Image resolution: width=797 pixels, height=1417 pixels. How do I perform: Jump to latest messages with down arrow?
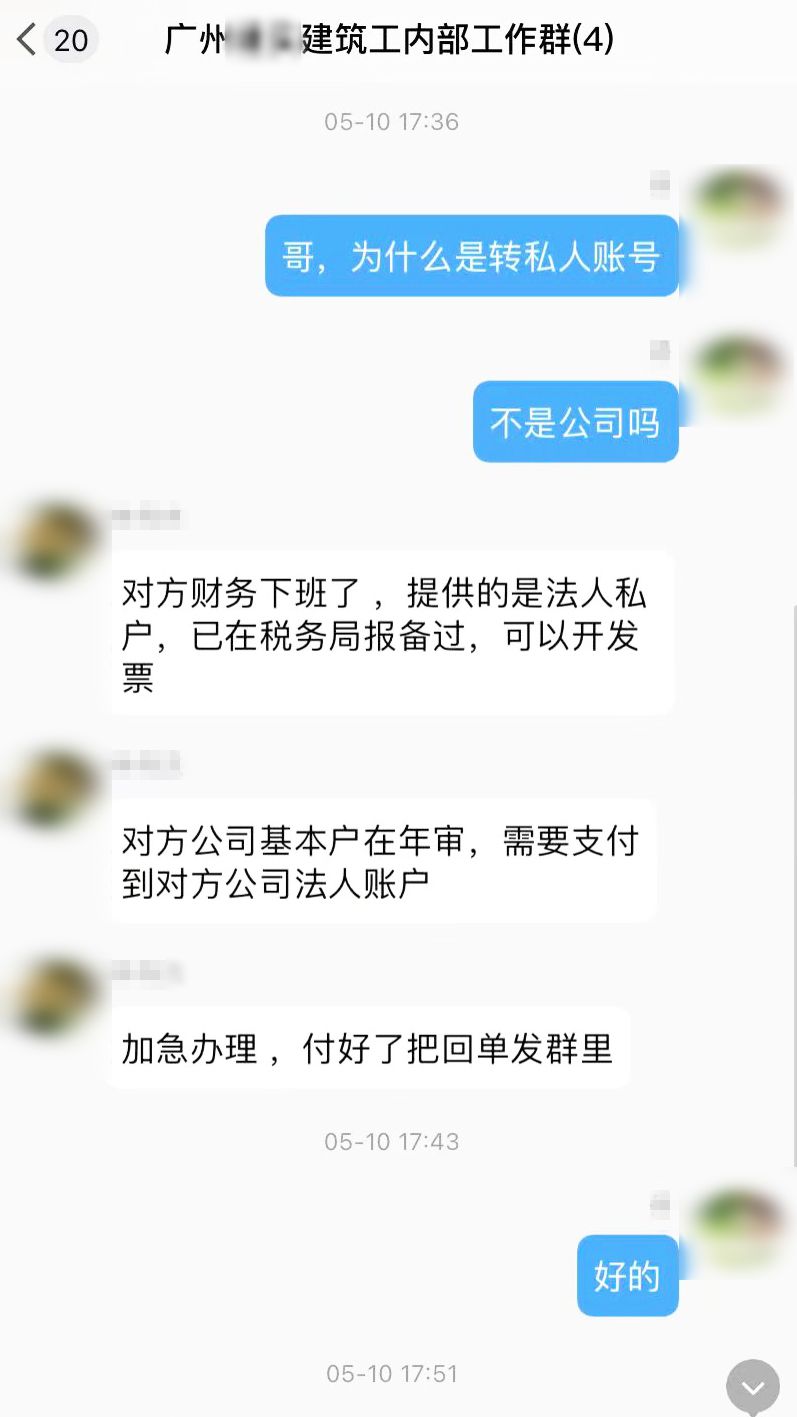tap(752, 1387)
